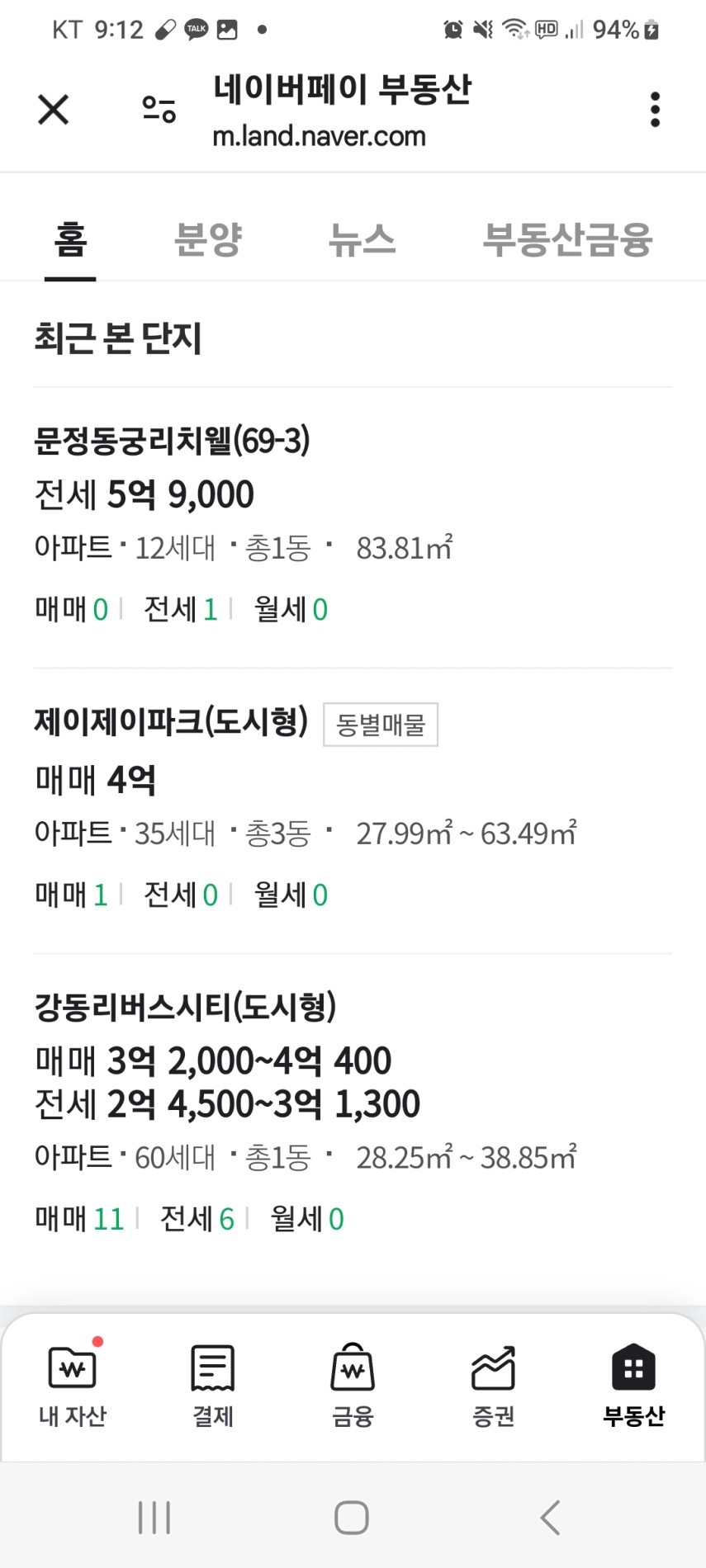Tap the 동별매물 button
This screenshot has width=706, height=1568.
tap(381, 725)
